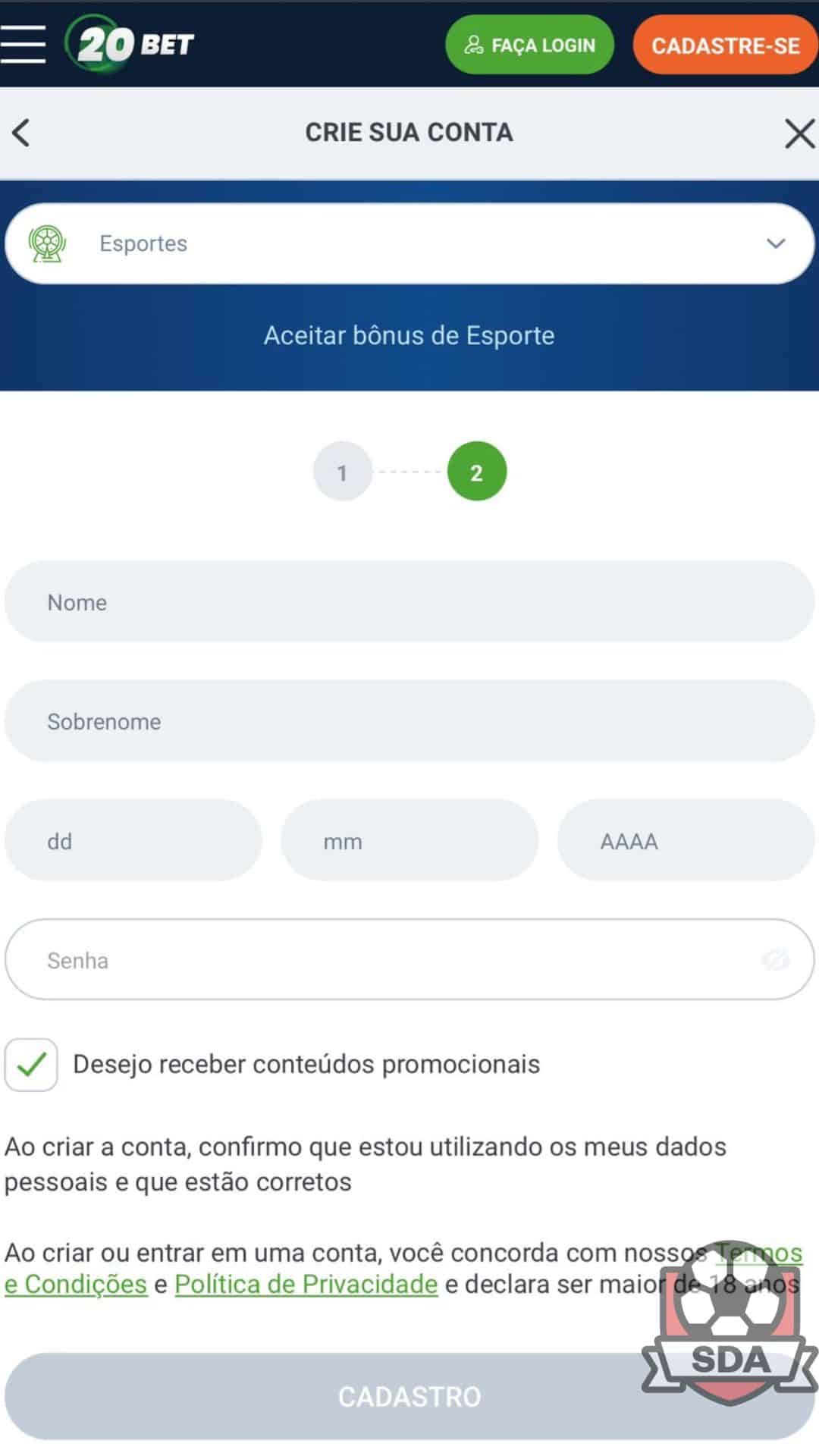Screen dimensions: 819x1456
Task: Select the dd day field
Action: coord(133,840)
